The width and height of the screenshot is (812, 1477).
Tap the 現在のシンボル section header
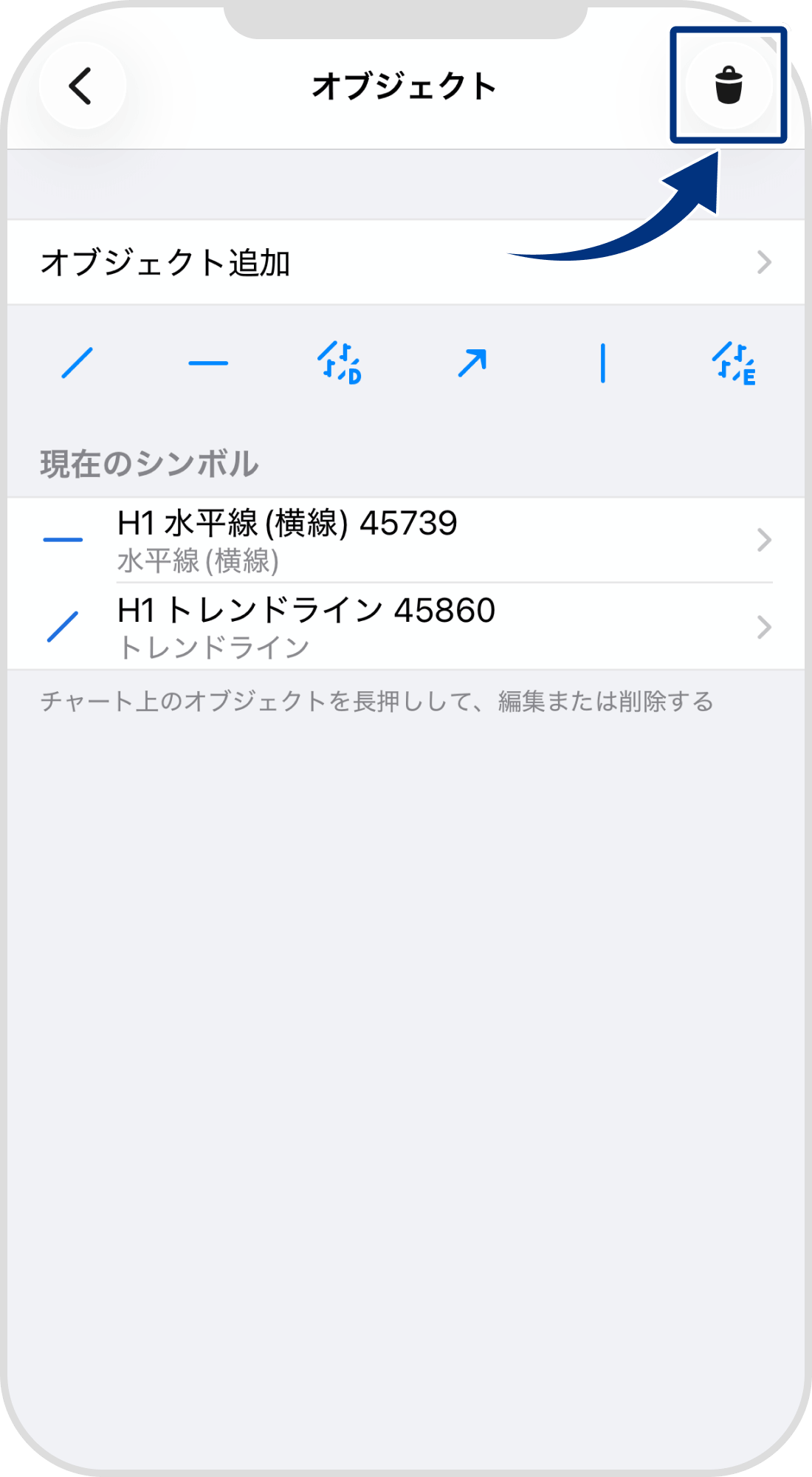click(148, 462)
